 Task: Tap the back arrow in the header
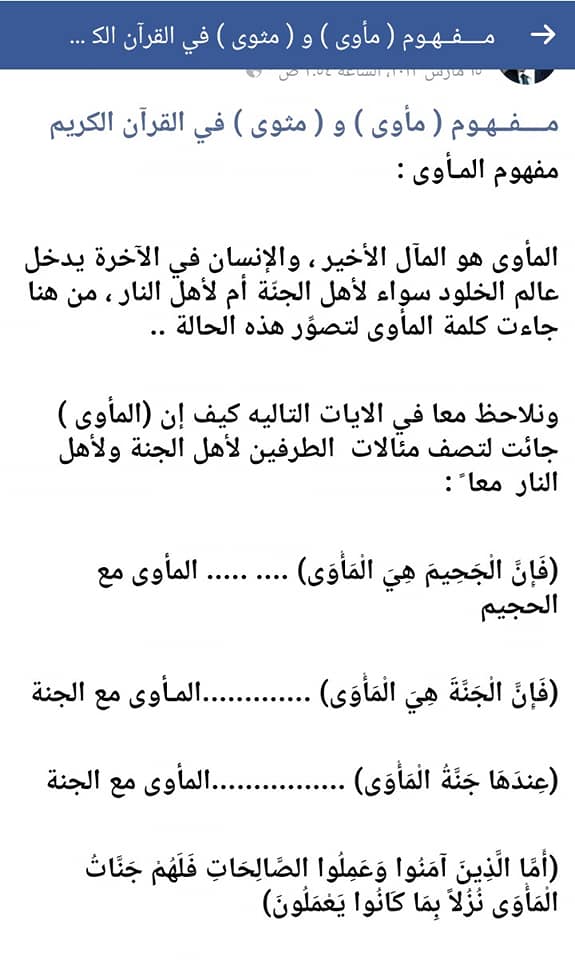pyautogui.click(x=543, y=35)
